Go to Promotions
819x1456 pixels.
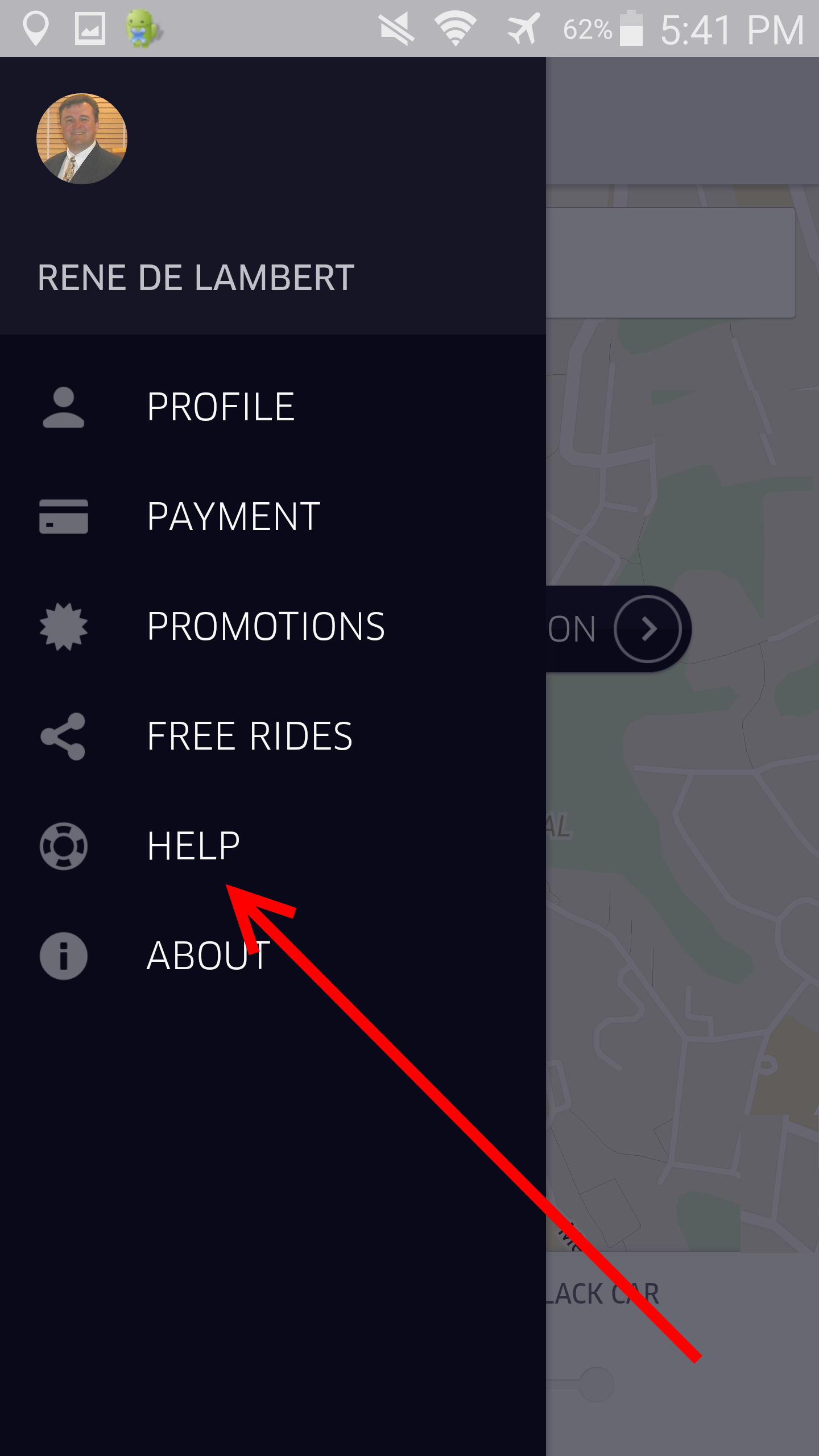pos(273,626)
